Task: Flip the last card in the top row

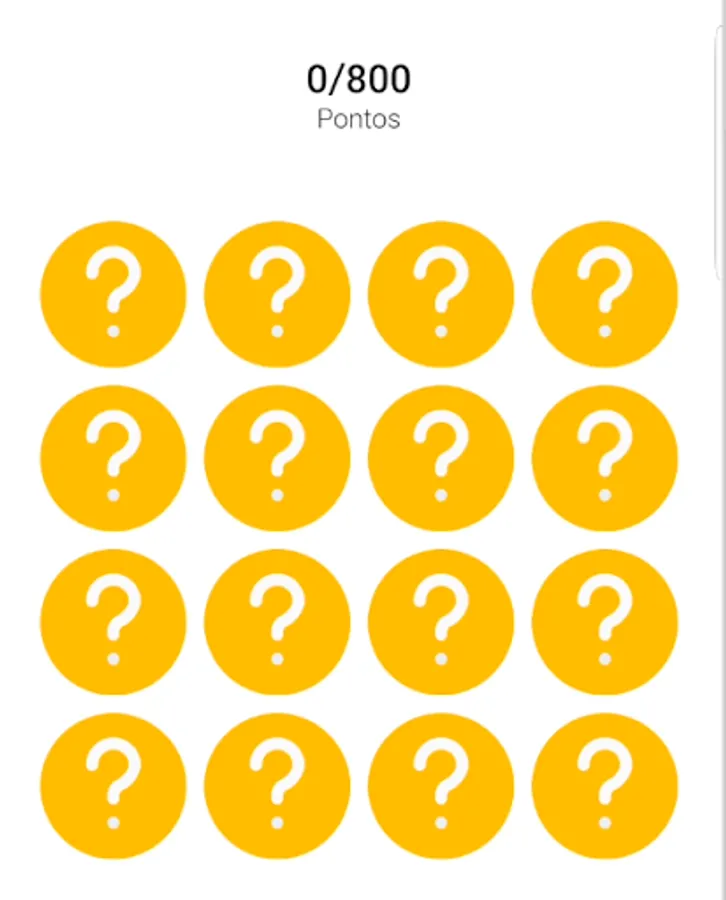Action: [605, 294]
